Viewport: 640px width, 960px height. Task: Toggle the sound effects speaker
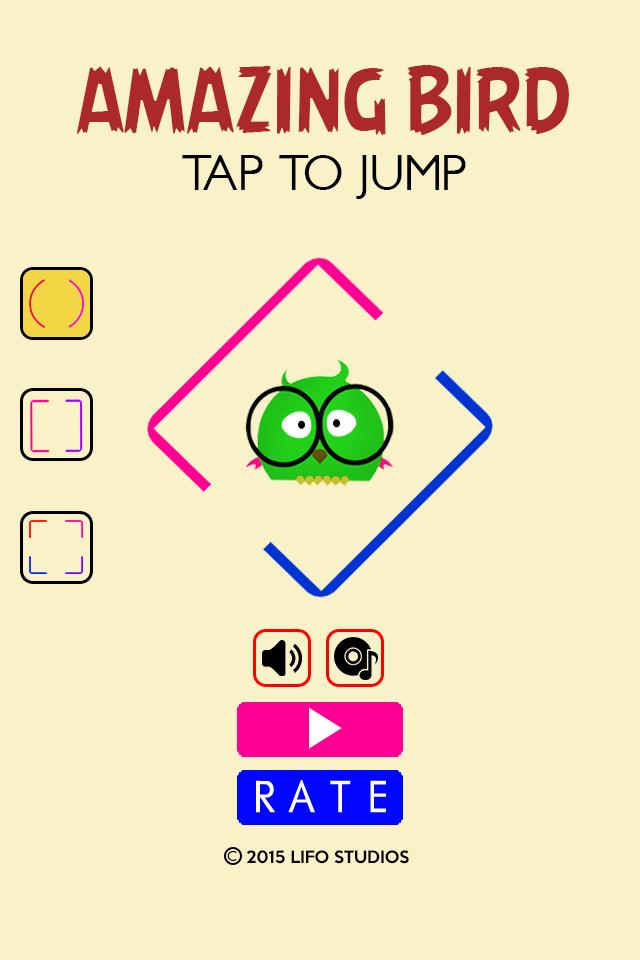pos(282,658)
